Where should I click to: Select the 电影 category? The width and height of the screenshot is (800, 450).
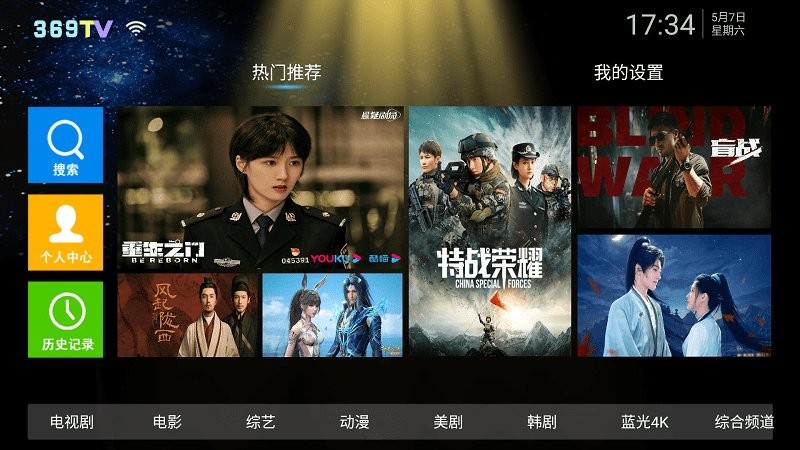pos(167,422)
